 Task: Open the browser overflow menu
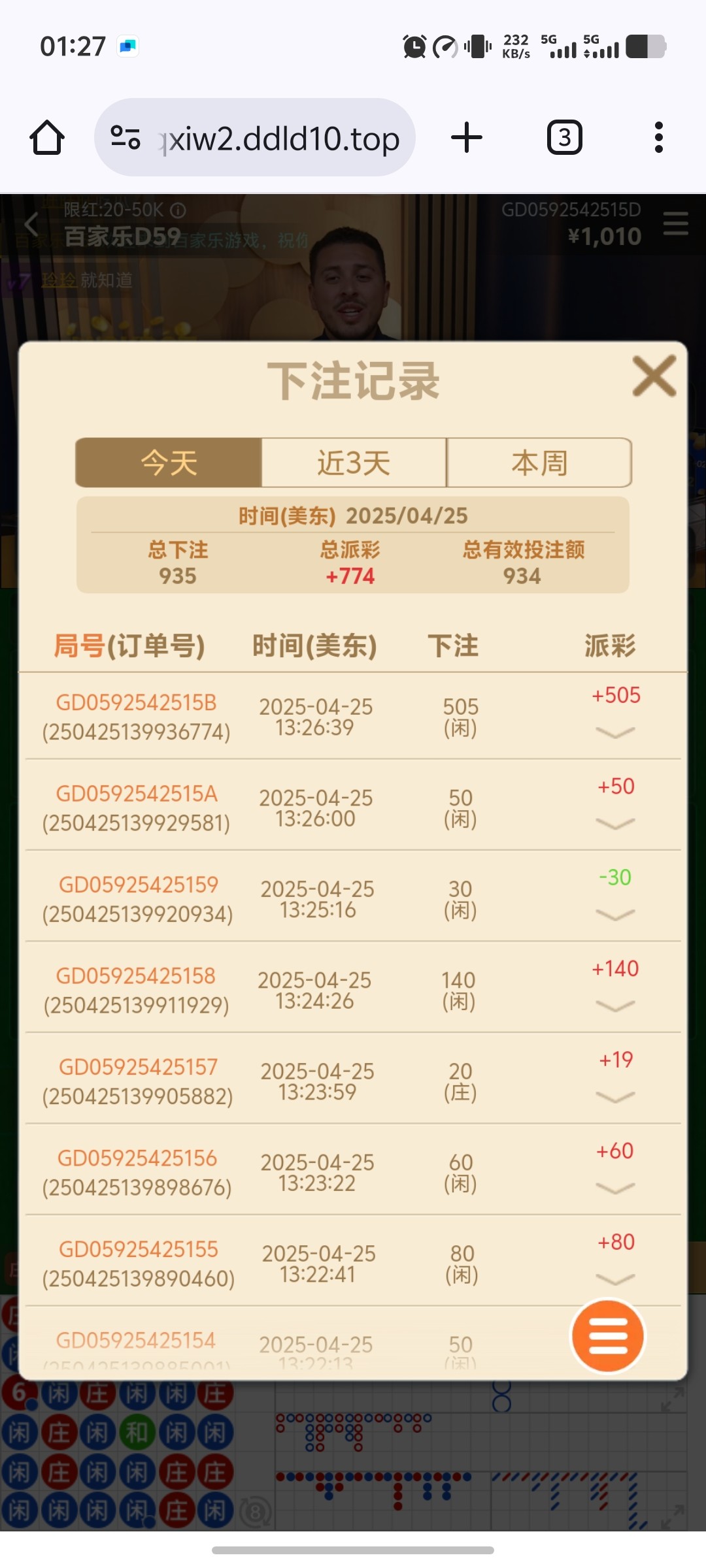658,138
